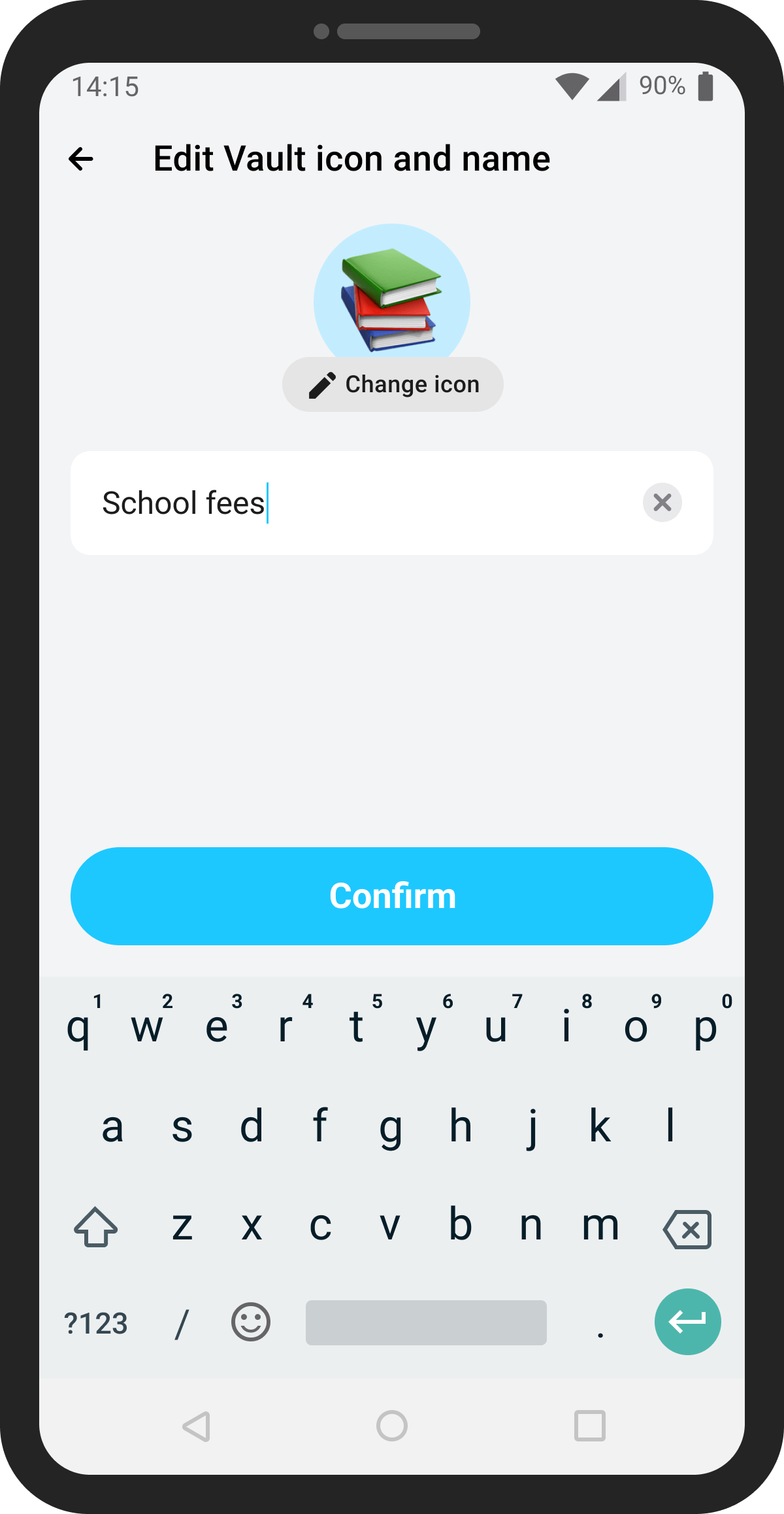Go back using the top arrow
Image resolution: width=784 pixels, height=1514 pixels.
coord(81,159)
